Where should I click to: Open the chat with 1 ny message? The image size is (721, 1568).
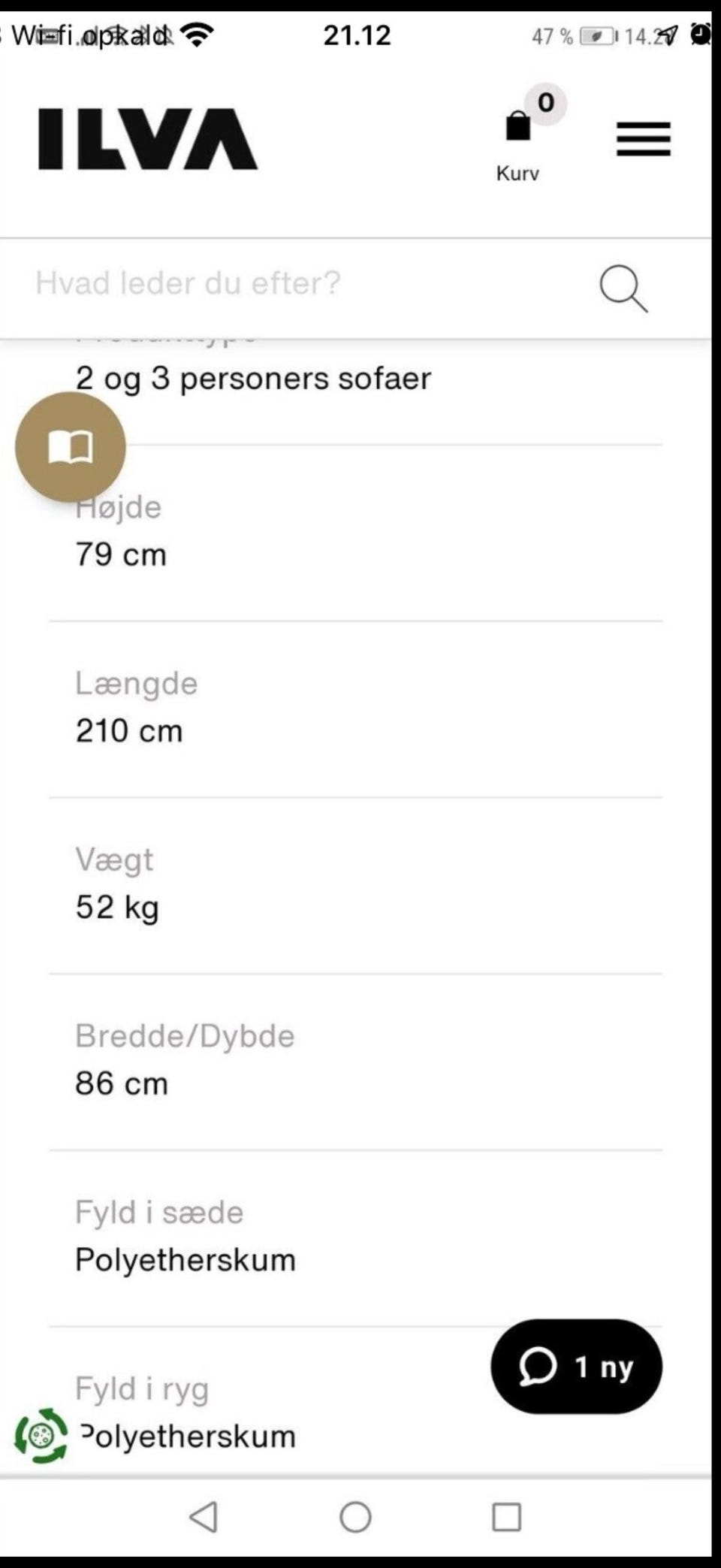[x=576, y=1366]
